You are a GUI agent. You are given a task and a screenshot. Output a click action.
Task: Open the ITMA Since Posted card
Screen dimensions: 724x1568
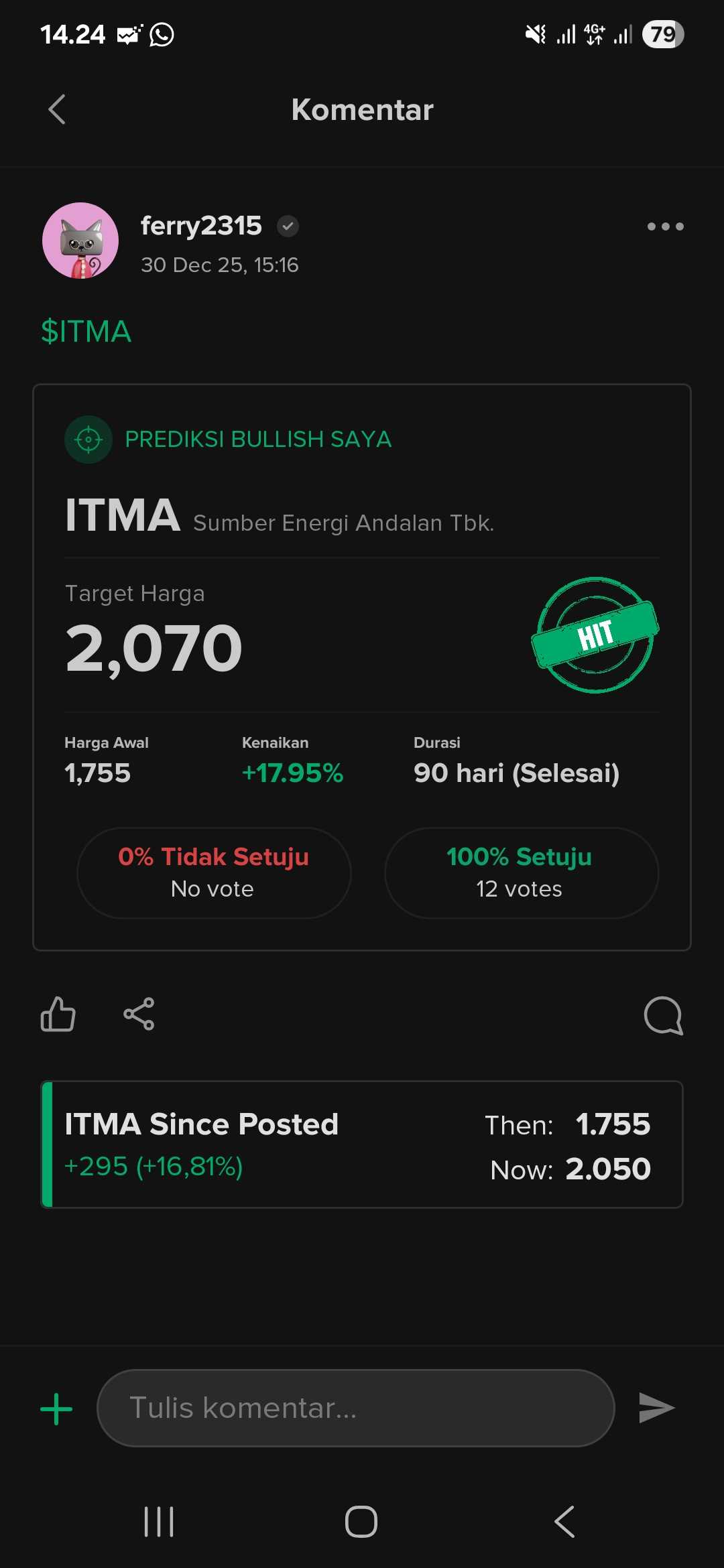point(362,1145)
